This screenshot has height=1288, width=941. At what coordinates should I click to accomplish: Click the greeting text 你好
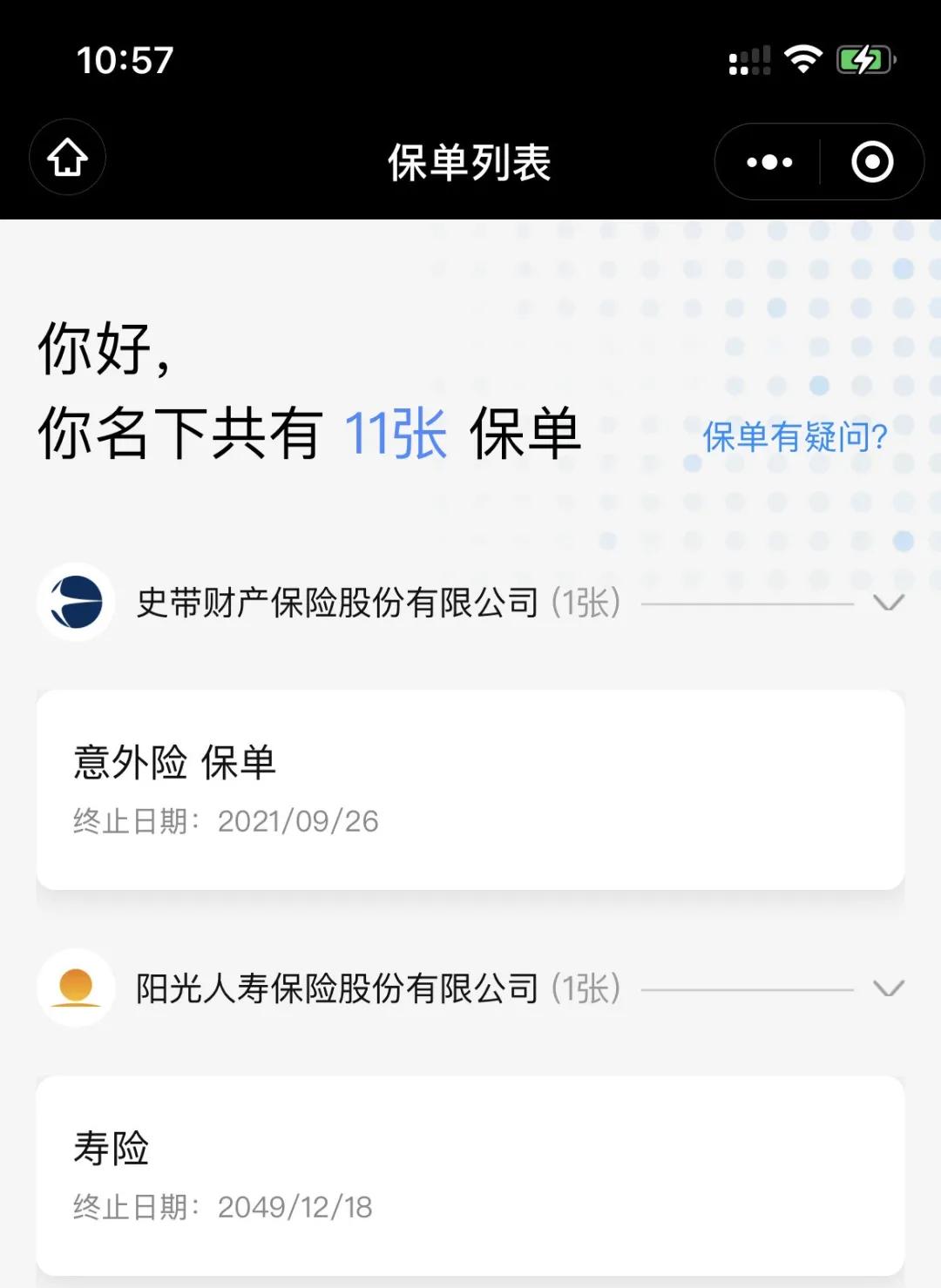pos(105,353)
